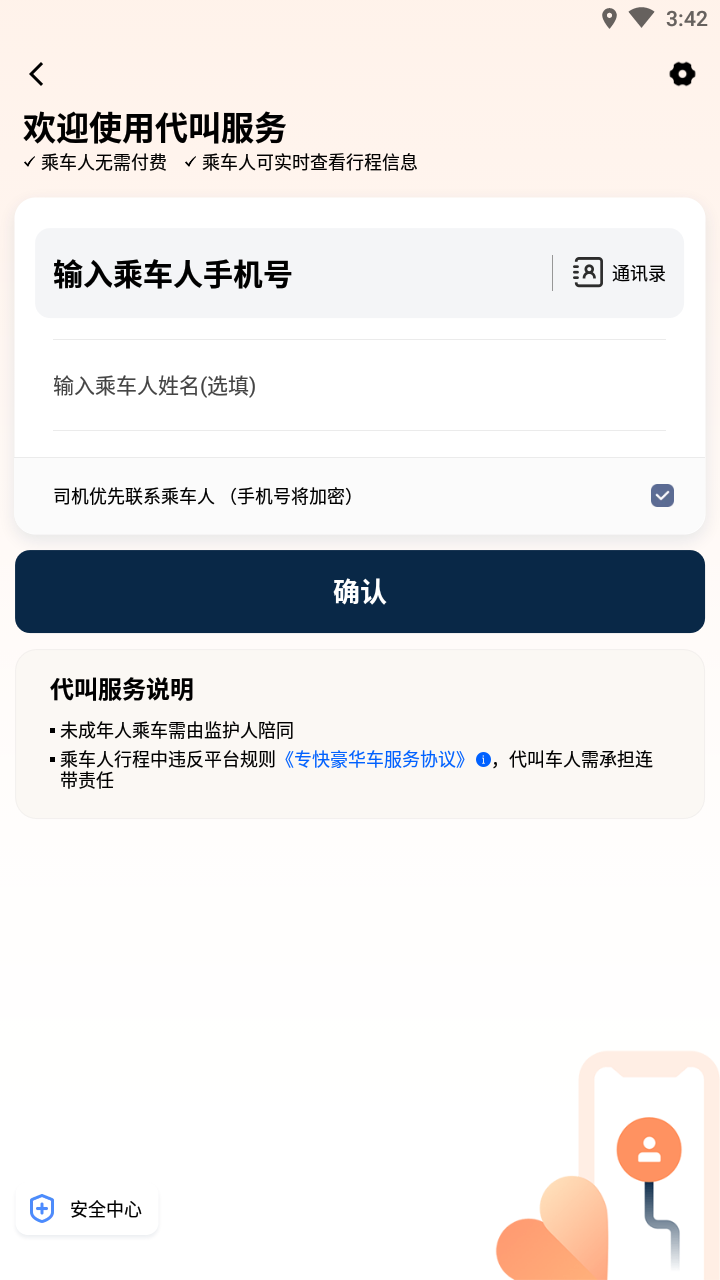
Task: Tap the user avatar icon on the phone illustration
Action: click(x=649, y=1149)
